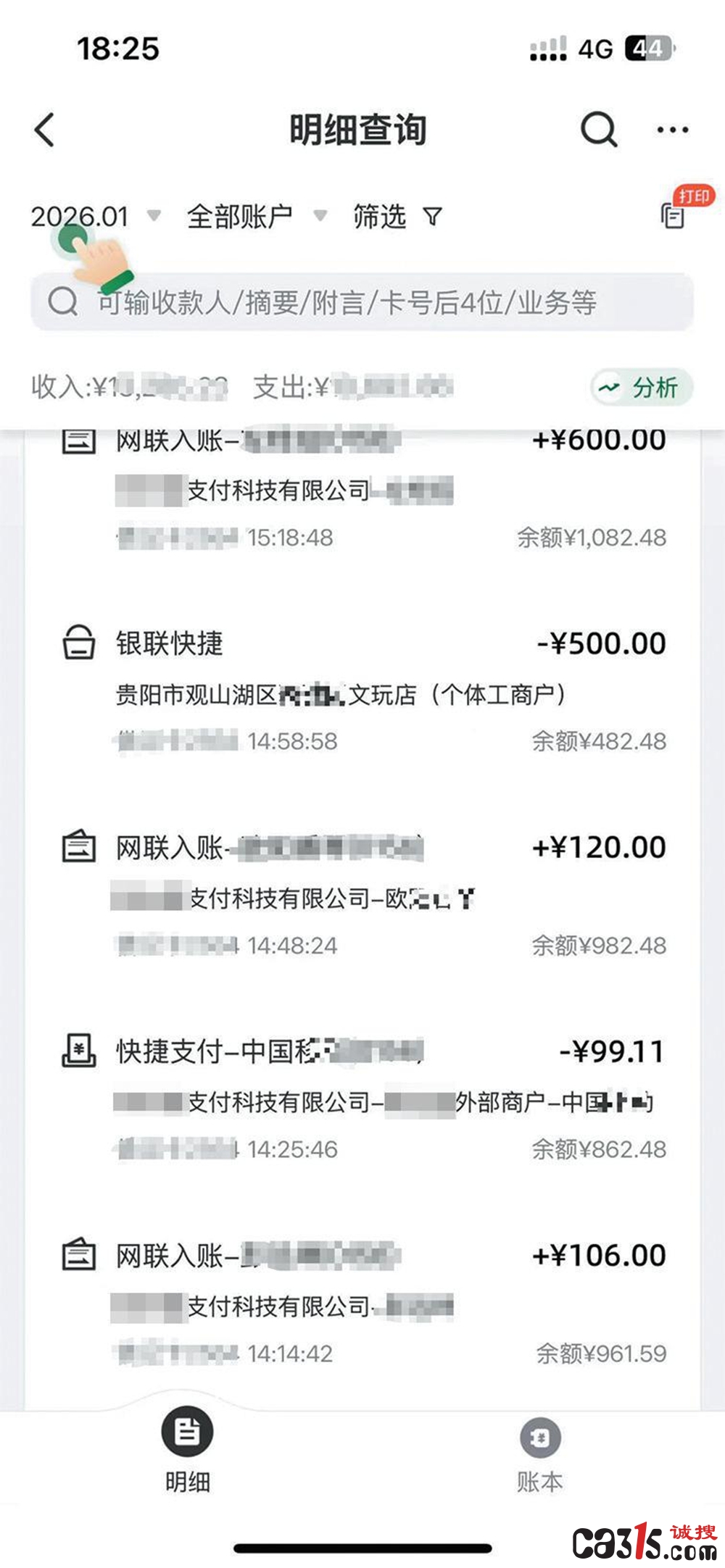
Task: Expand the 2026.01 date dropdown
Action: [x=95, y=217]
